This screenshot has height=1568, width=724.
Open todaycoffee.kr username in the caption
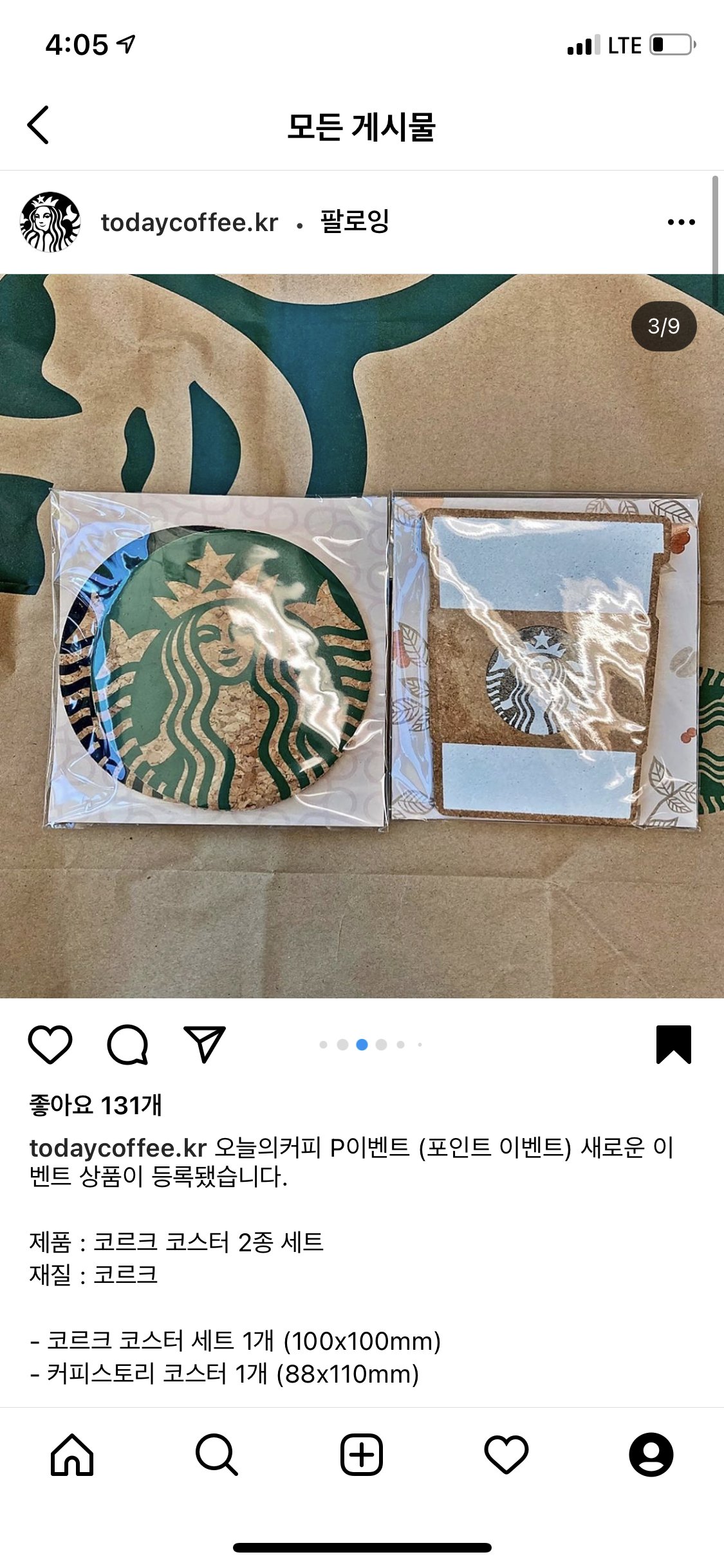(118, 1148)
